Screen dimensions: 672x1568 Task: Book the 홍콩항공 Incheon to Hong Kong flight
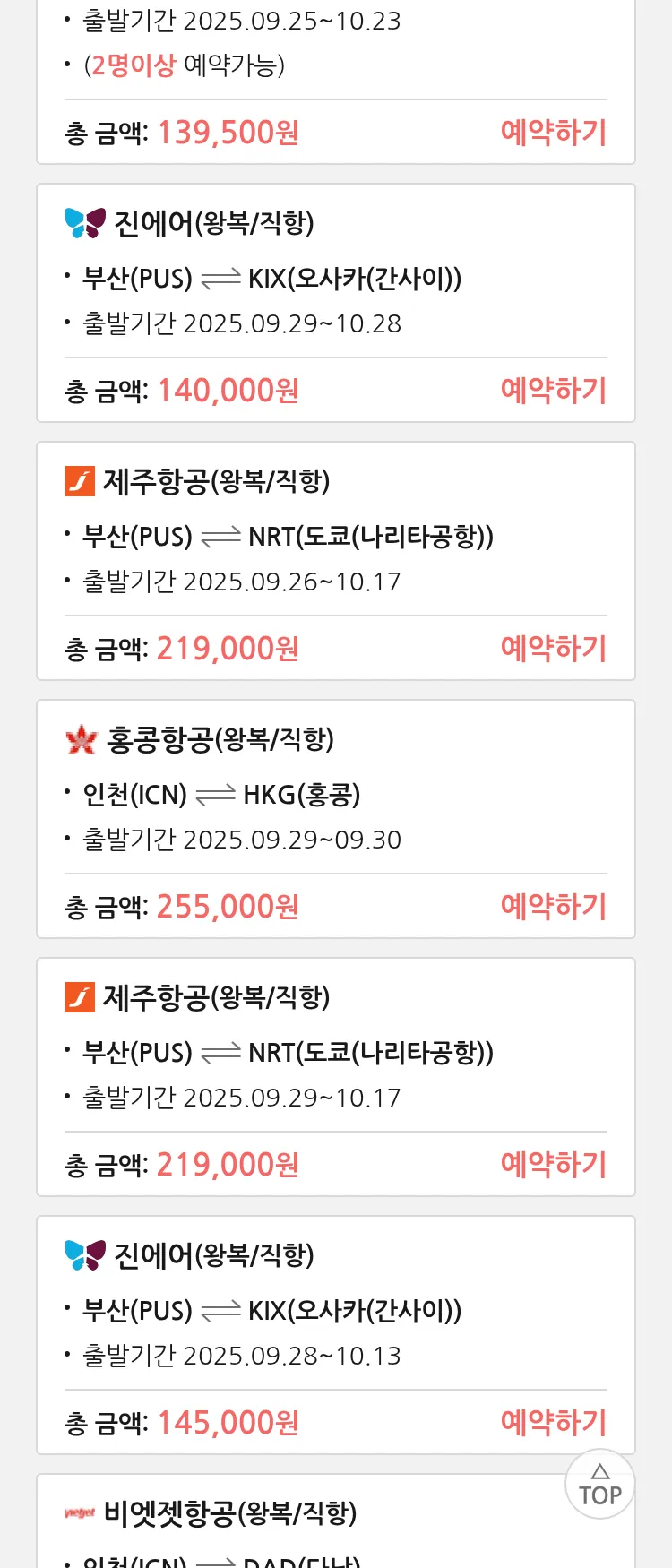553,907
